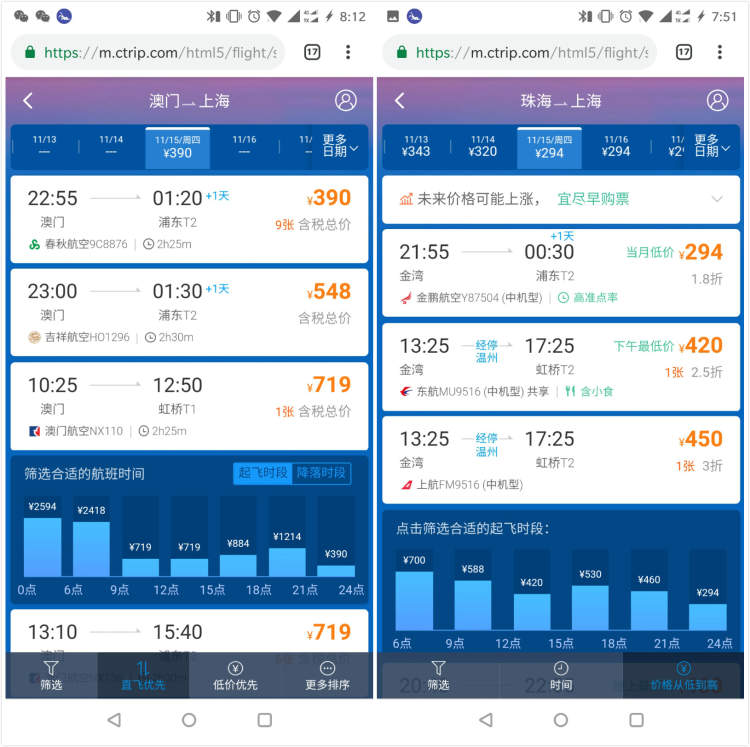
Task: Filter departures by the ¥700 6点–9点 bar
Action: coord(414,599)
